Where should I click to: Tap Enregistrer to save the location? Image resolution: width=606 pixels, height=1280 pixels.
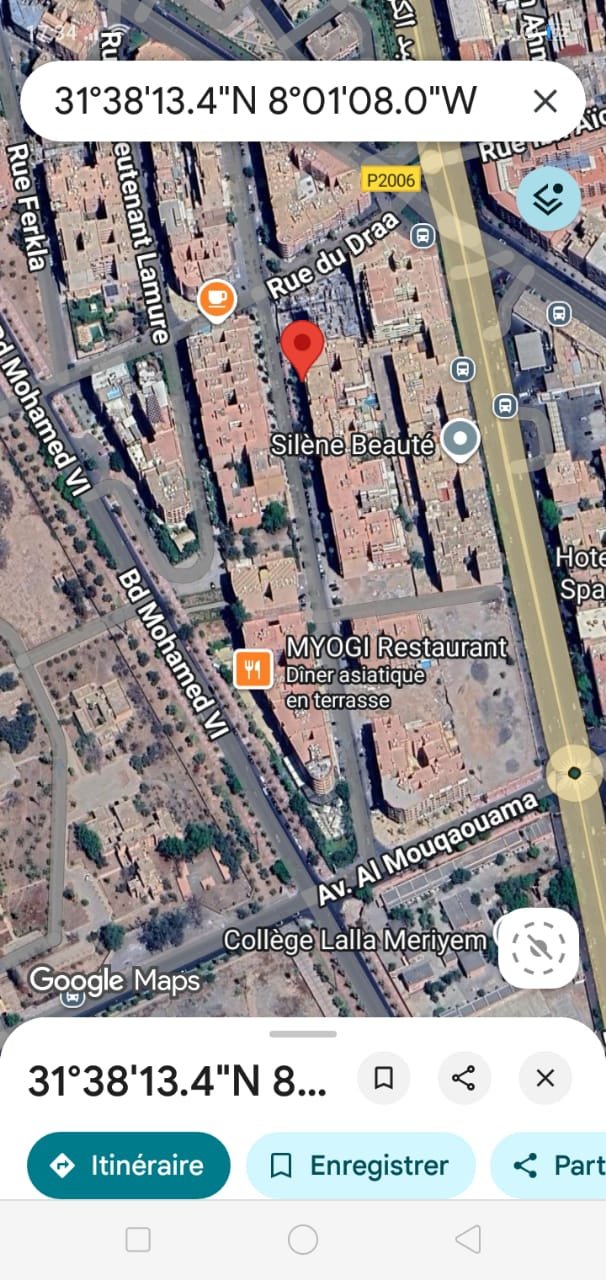point(360,1165)
